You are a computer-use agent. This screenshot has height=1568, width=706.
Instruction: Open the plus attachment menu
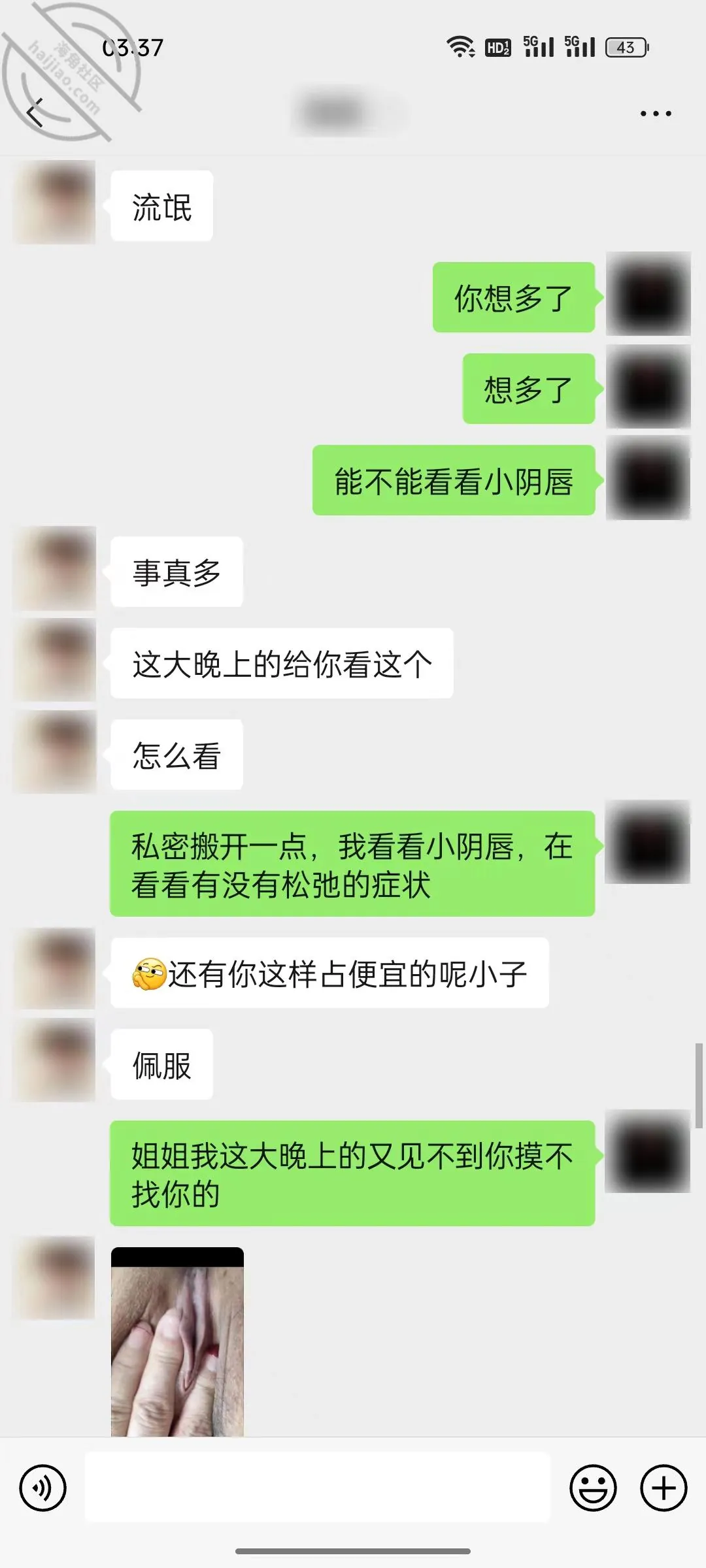664,1488
